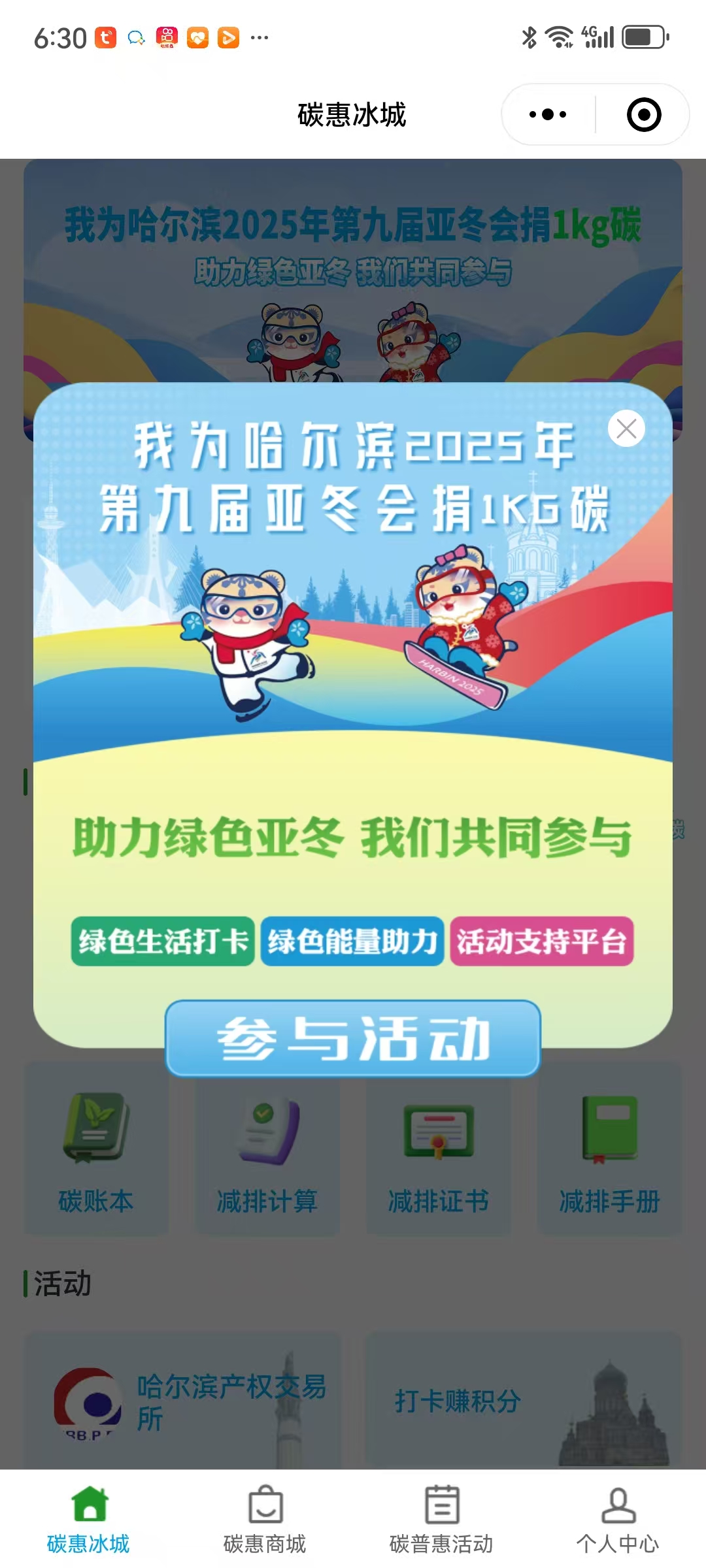Close the mini program via the circle icon
This screenshot has height=1568, width=706.
pos(643,114)
